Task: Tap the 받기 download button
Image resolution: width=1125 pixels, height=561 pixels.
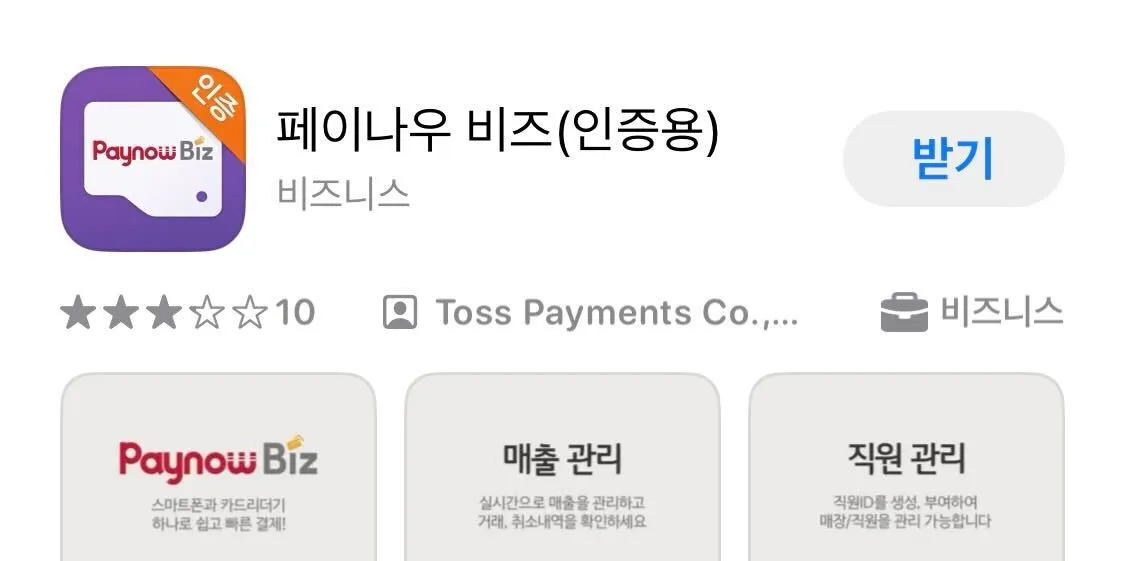Action: click(953, 159)
